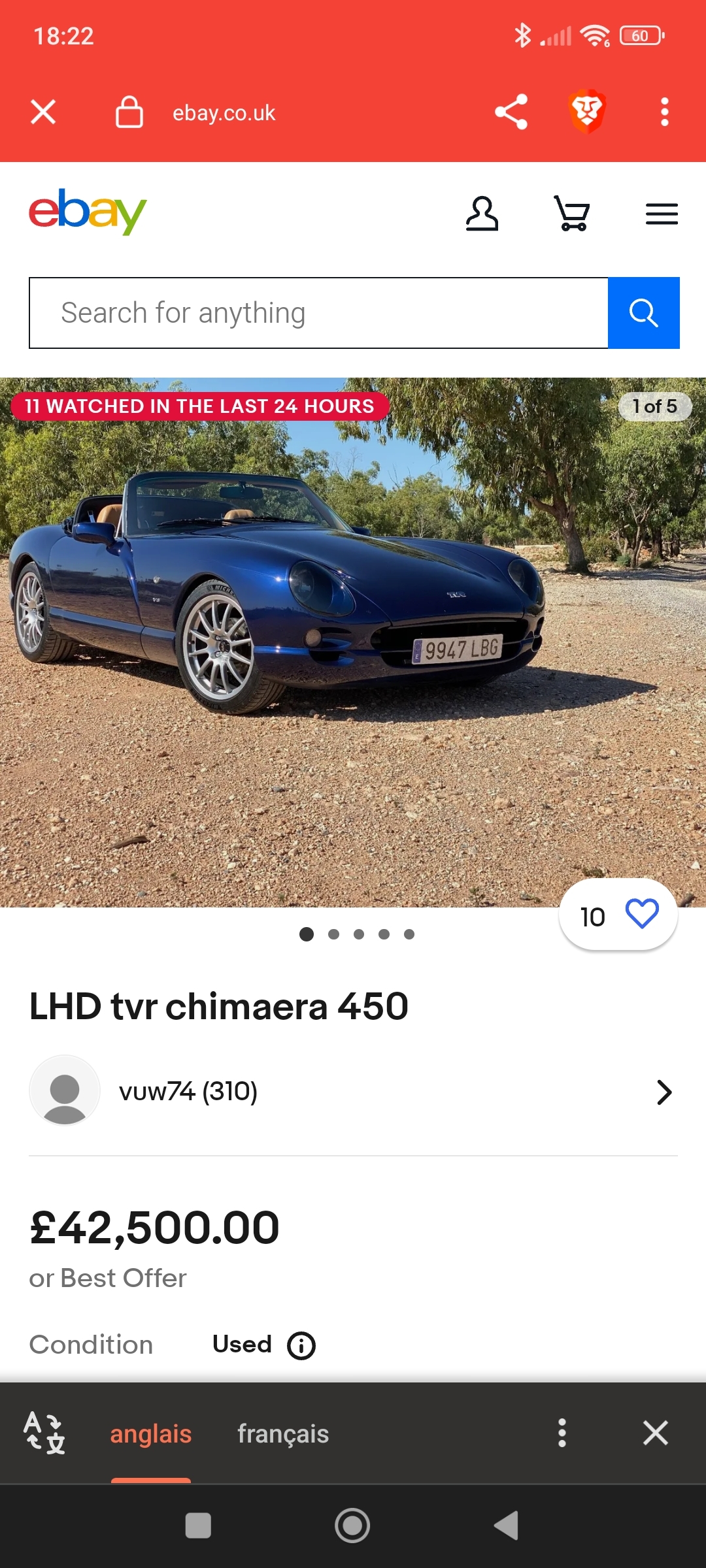Go to the eBay home logo

[88, 212]
